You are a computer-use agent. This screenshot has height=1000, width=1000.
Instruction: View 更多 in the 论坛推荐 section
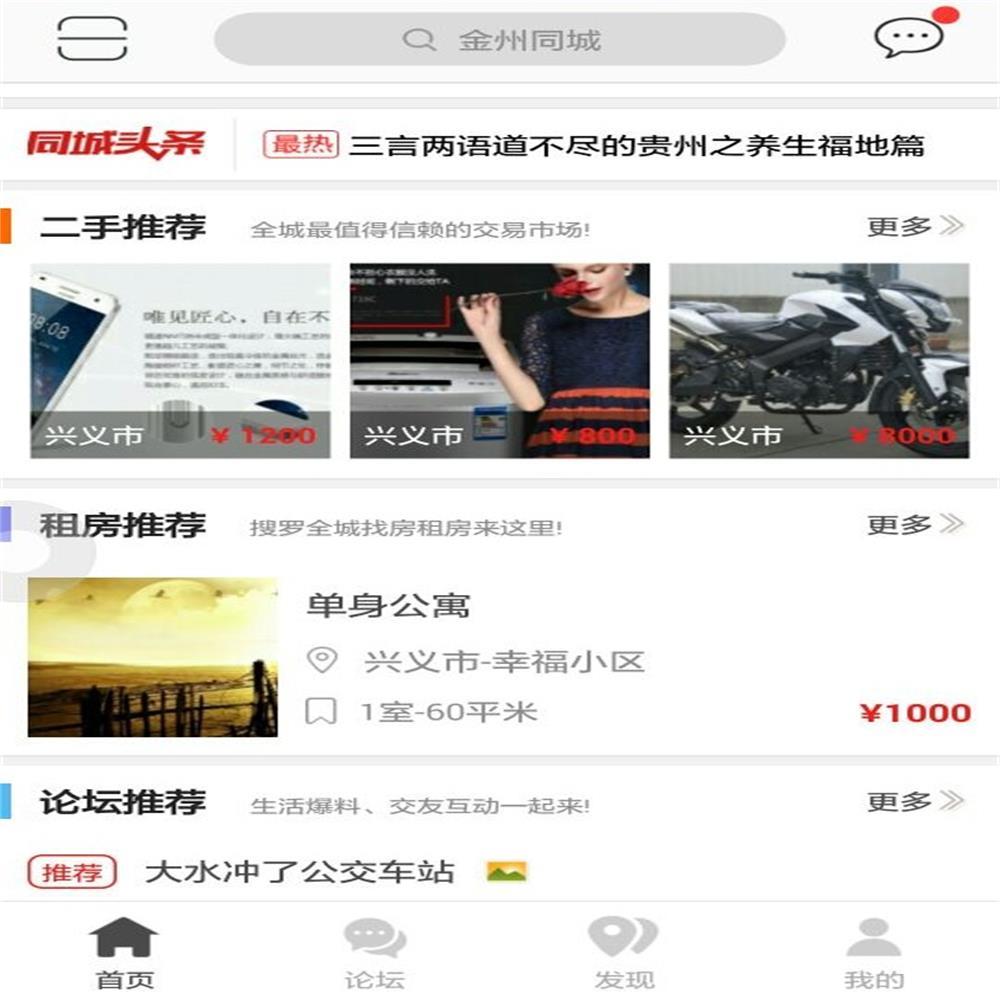tap(915, 801)
